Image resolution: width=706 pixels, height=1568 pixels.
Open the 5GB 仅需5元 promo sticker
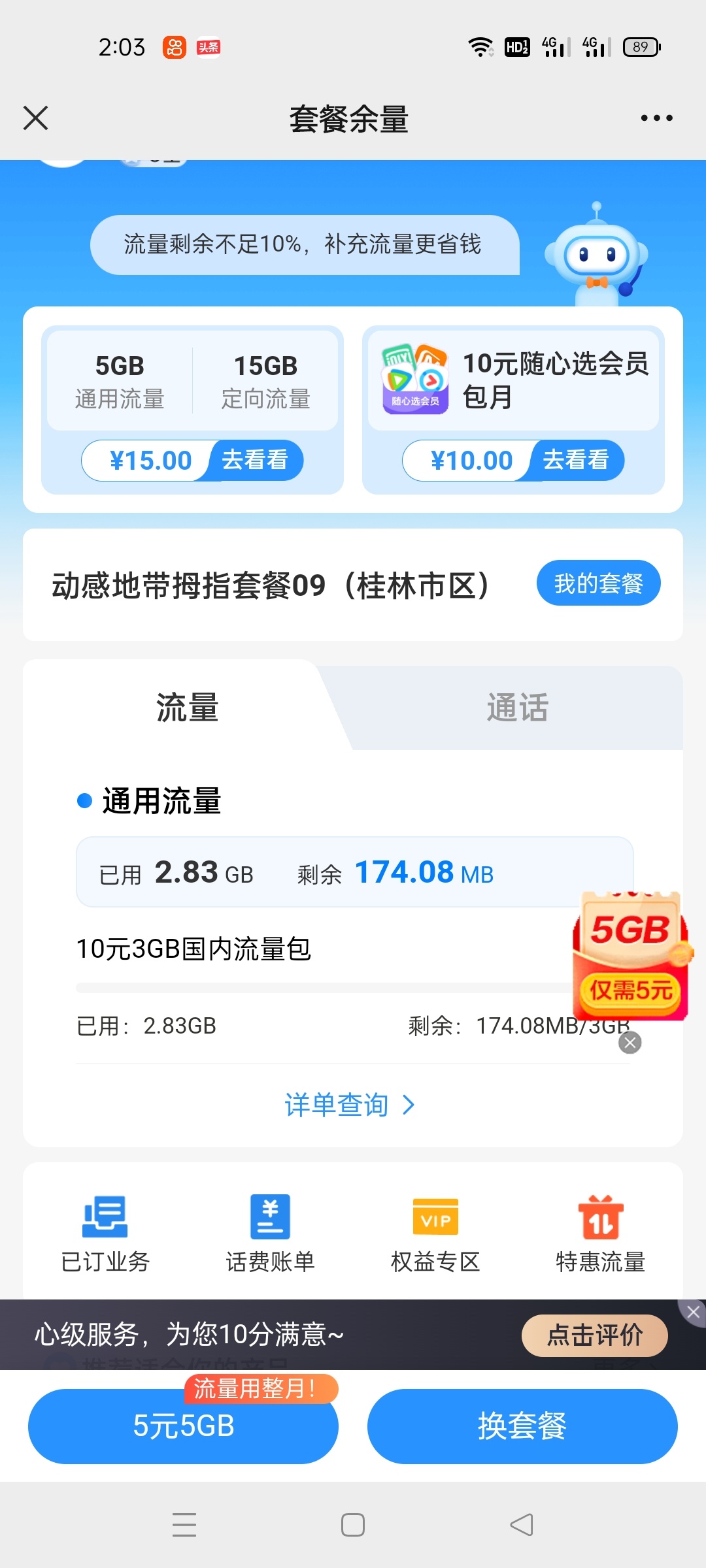pyautogui.click(x=631, y=956)
